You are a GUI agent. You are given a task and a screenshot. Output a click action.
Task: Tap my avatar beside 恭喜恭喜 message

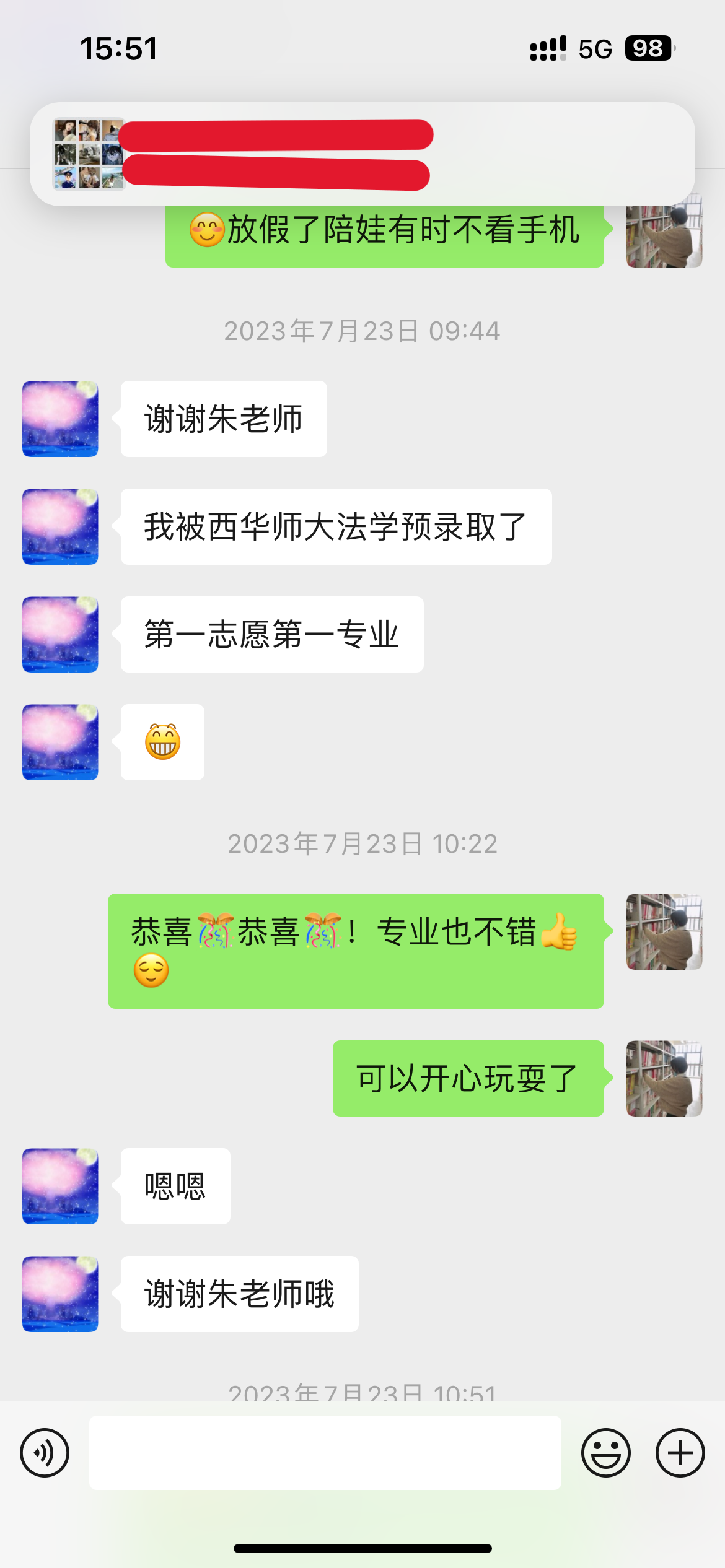point(664,931)
